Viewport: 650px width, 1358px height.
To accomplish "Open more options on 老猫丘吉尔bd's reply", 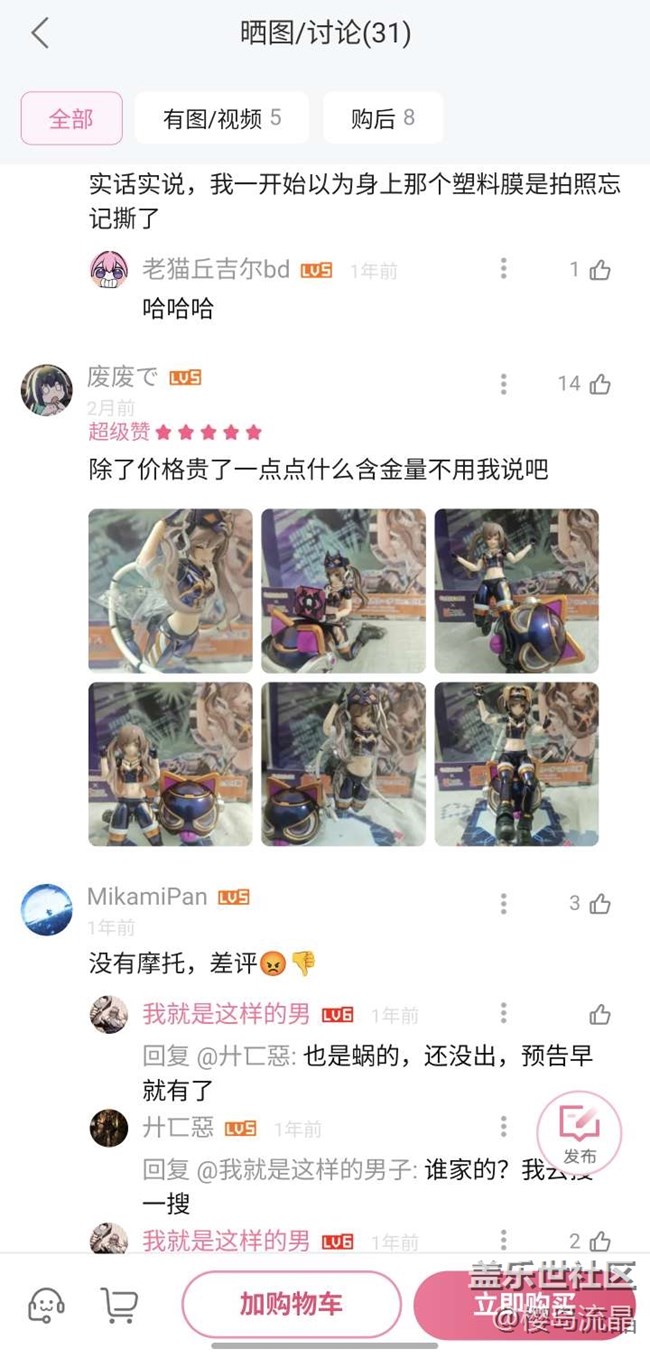I will (x=503, y=268).
